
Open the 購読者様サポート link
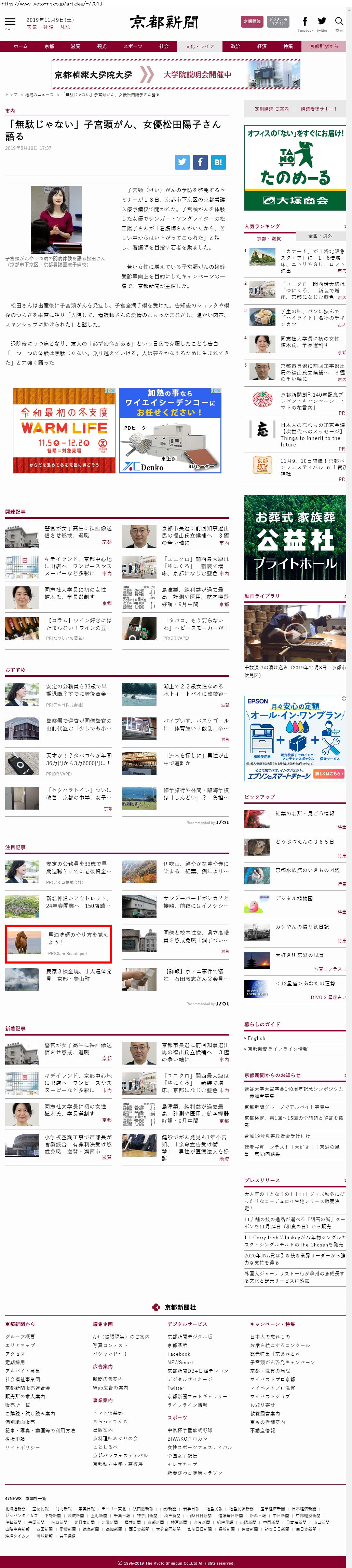coord(318,109)
